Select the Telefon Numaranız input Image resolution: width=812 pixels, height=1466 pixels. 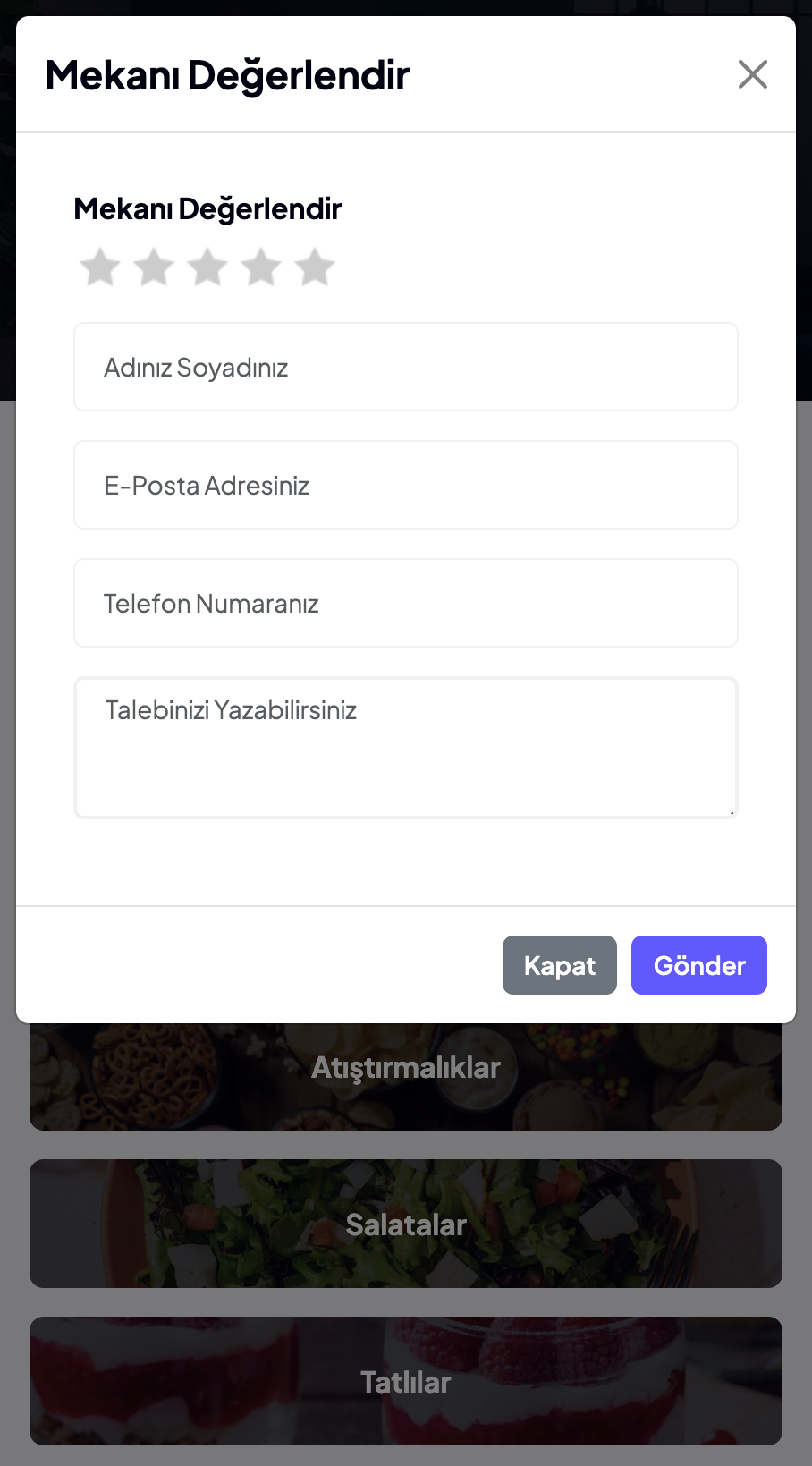[x=406, y=603]
